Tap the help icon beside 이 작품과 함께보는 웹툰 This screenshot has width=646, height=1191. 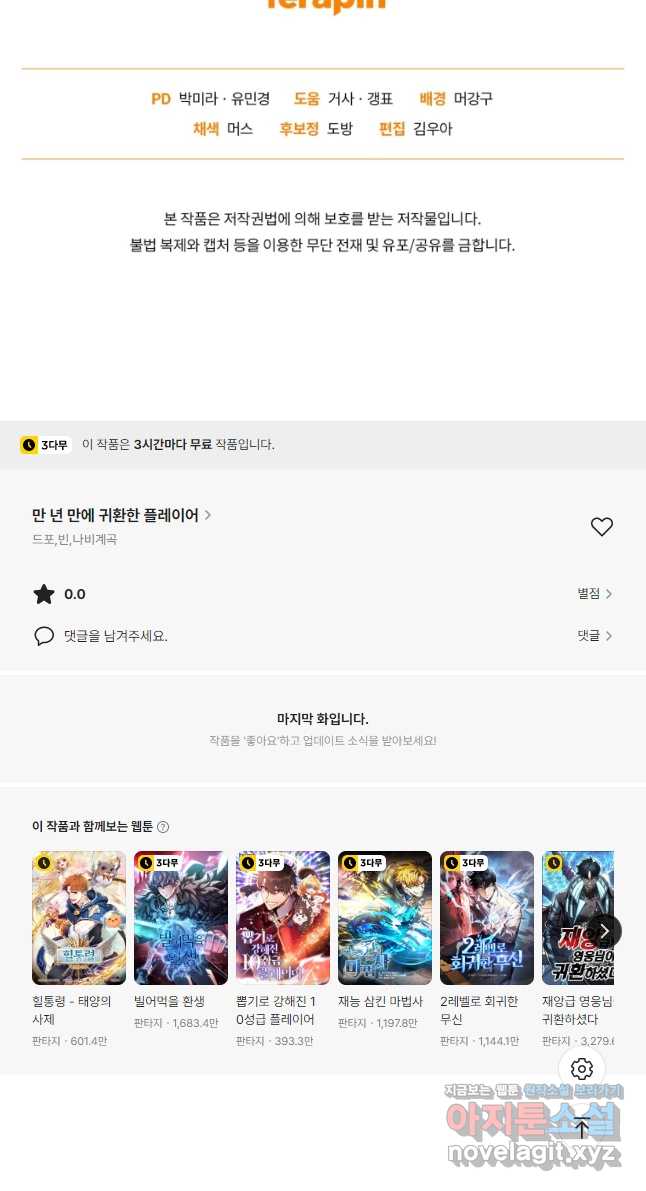coord(163,826)
